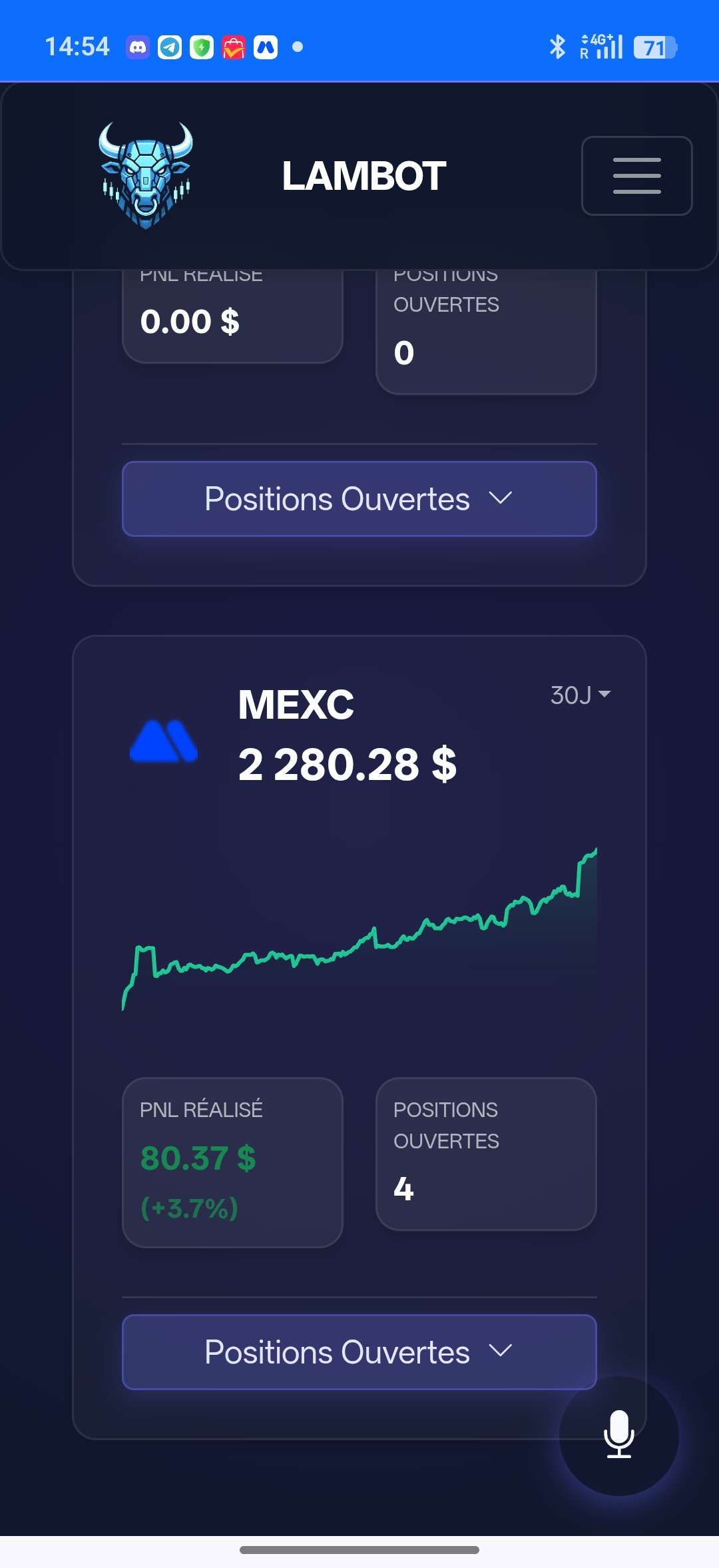The image size is (719, 1568).
Task: Open the 30J period dropdown on MEXC
Action: (x=581, y=695)
